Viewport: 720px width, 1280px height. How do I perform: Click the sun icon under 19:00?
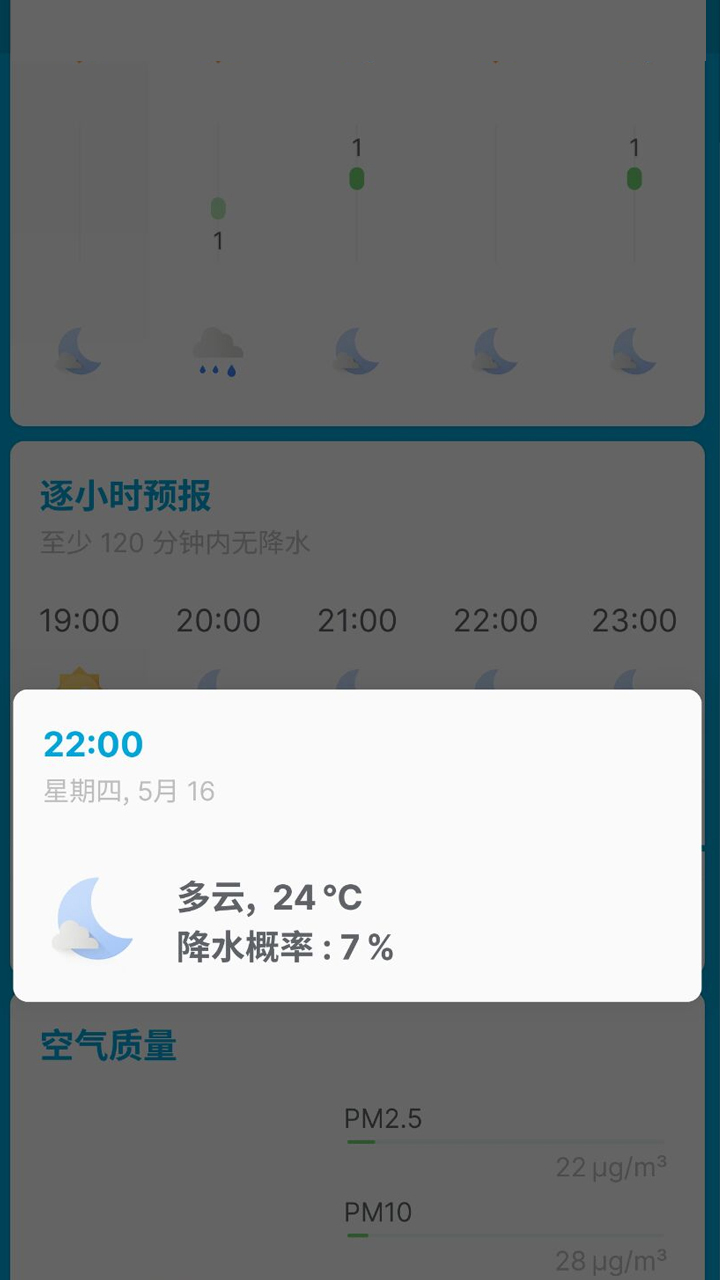click(81, 678)
